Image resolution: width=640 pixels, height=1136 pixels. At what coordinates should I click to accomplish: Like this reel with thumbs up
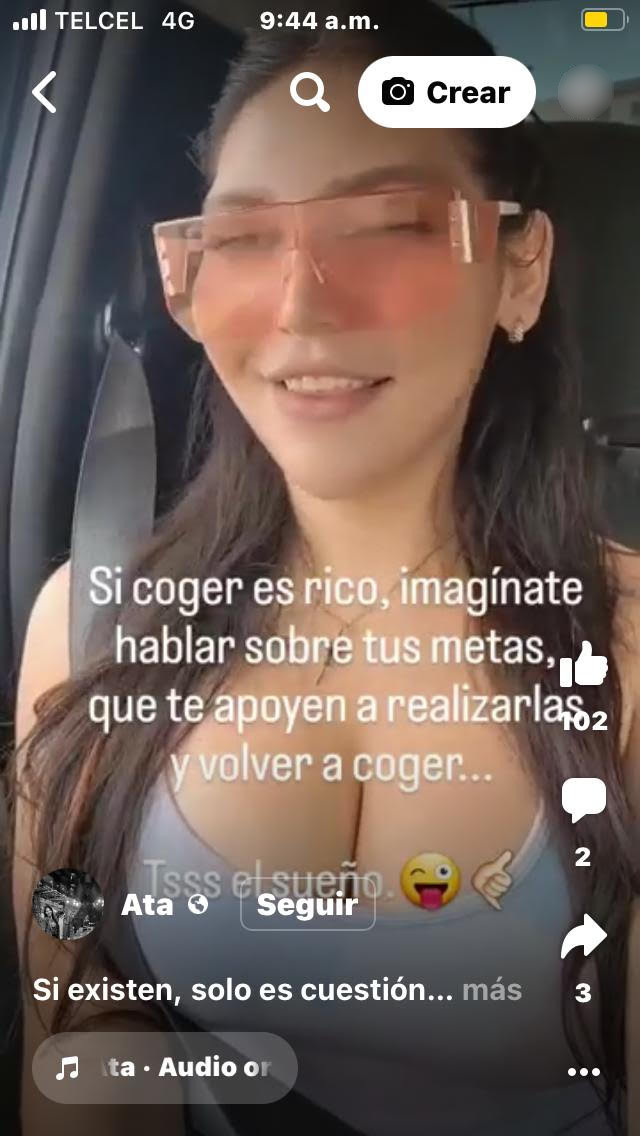584,664
